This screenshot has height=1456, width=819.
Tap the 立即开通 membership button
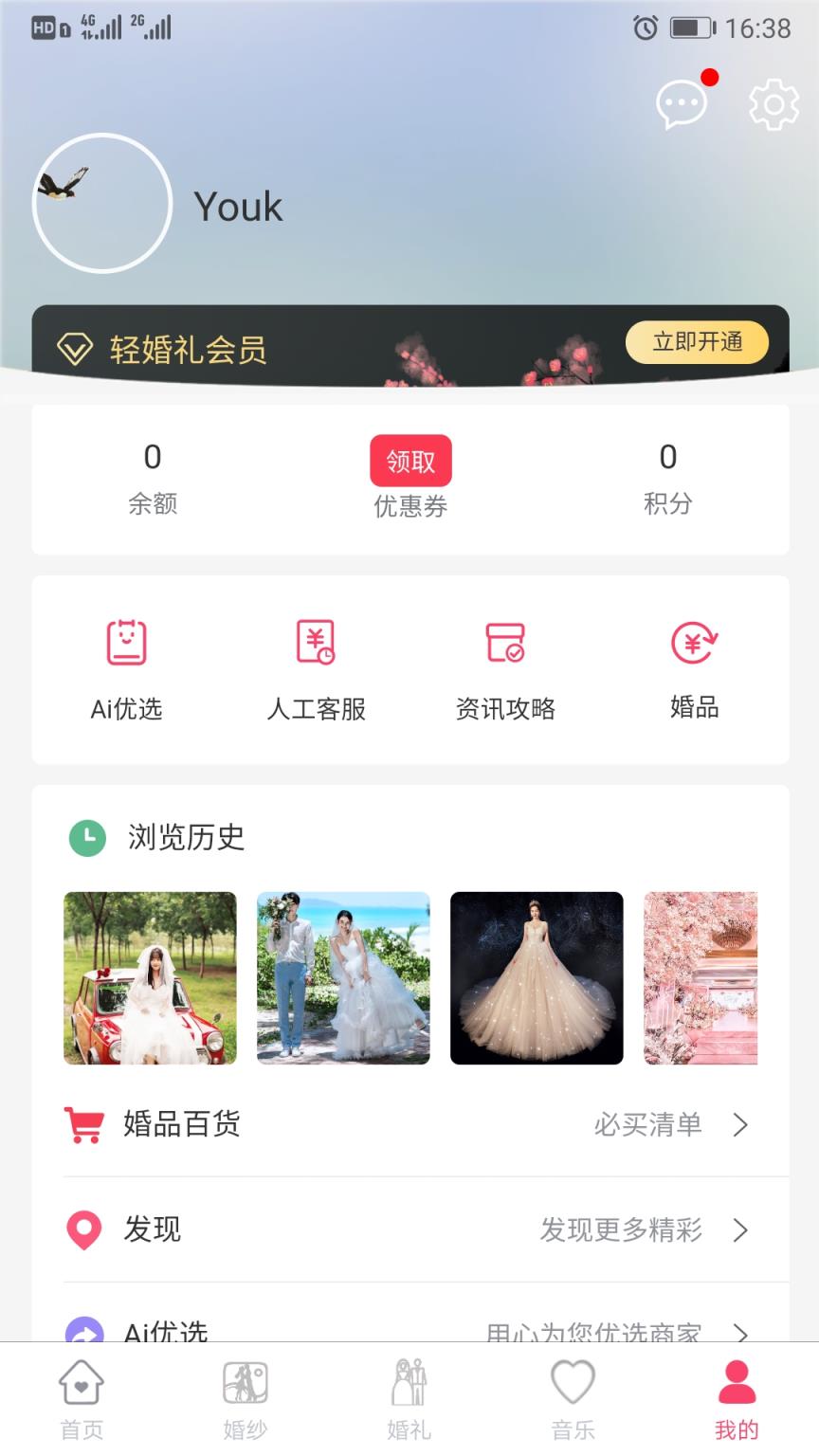(697, 342)
